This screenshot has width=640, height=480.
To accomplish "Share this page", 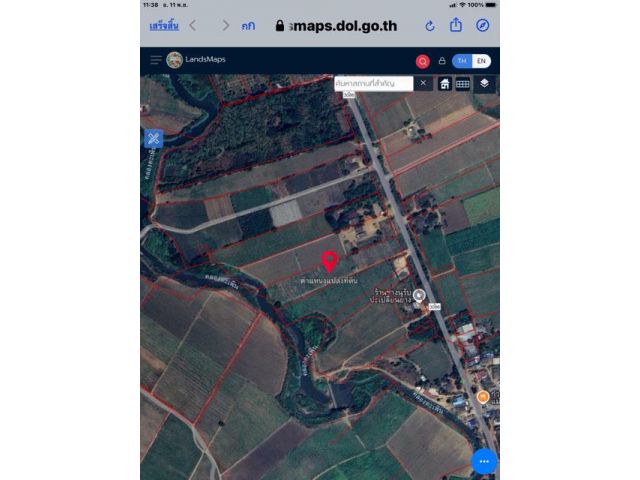I will (x=456, y=25).
